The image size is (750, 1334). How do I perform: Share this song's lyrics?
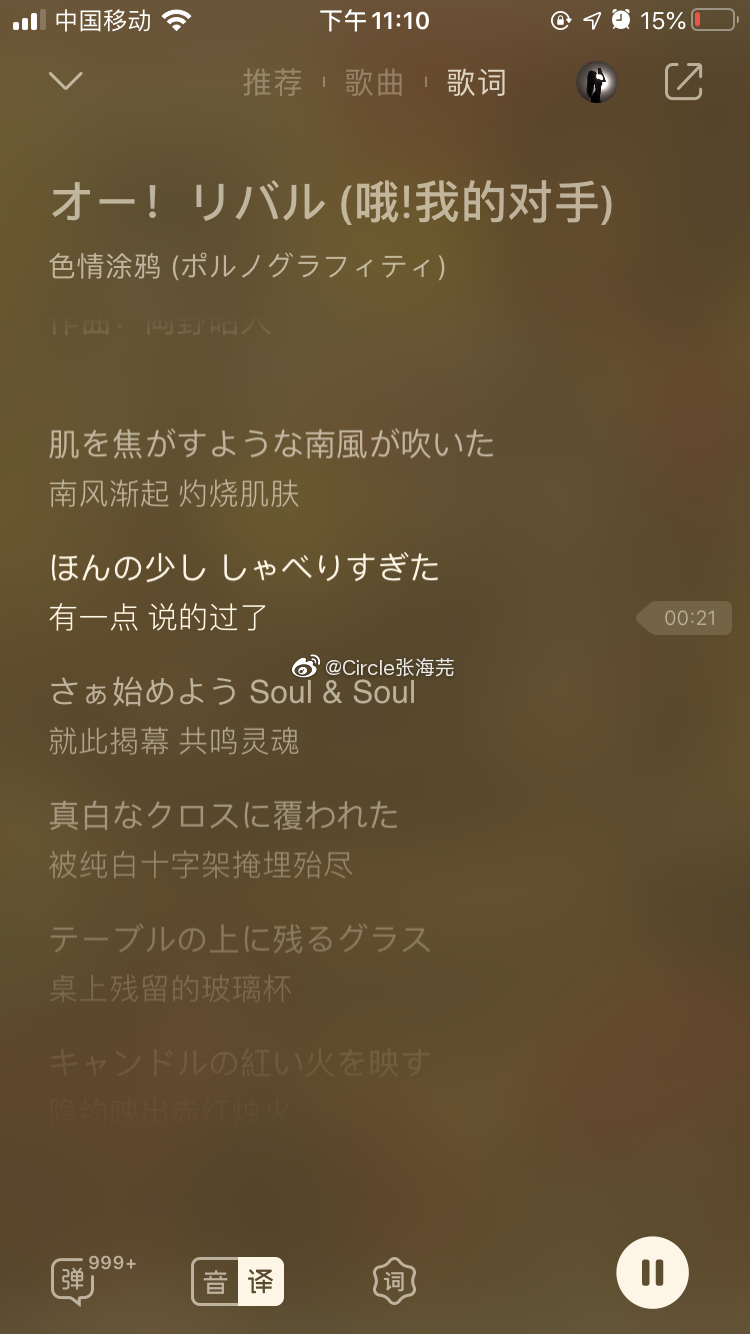[684, 82]
